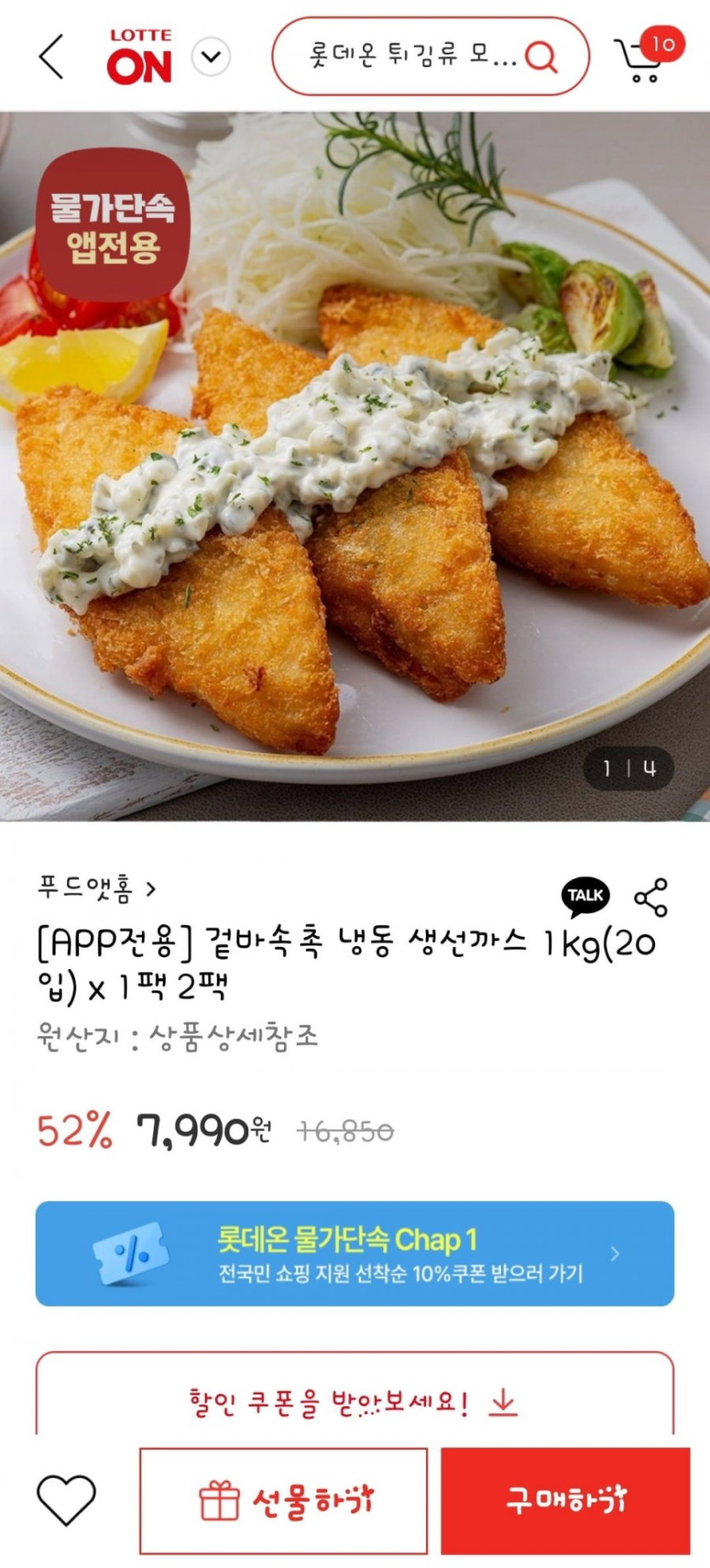Screen dimensions: 710x1568
Task: Tap the 선물하기 gift button
Action: pos(283,1501)
